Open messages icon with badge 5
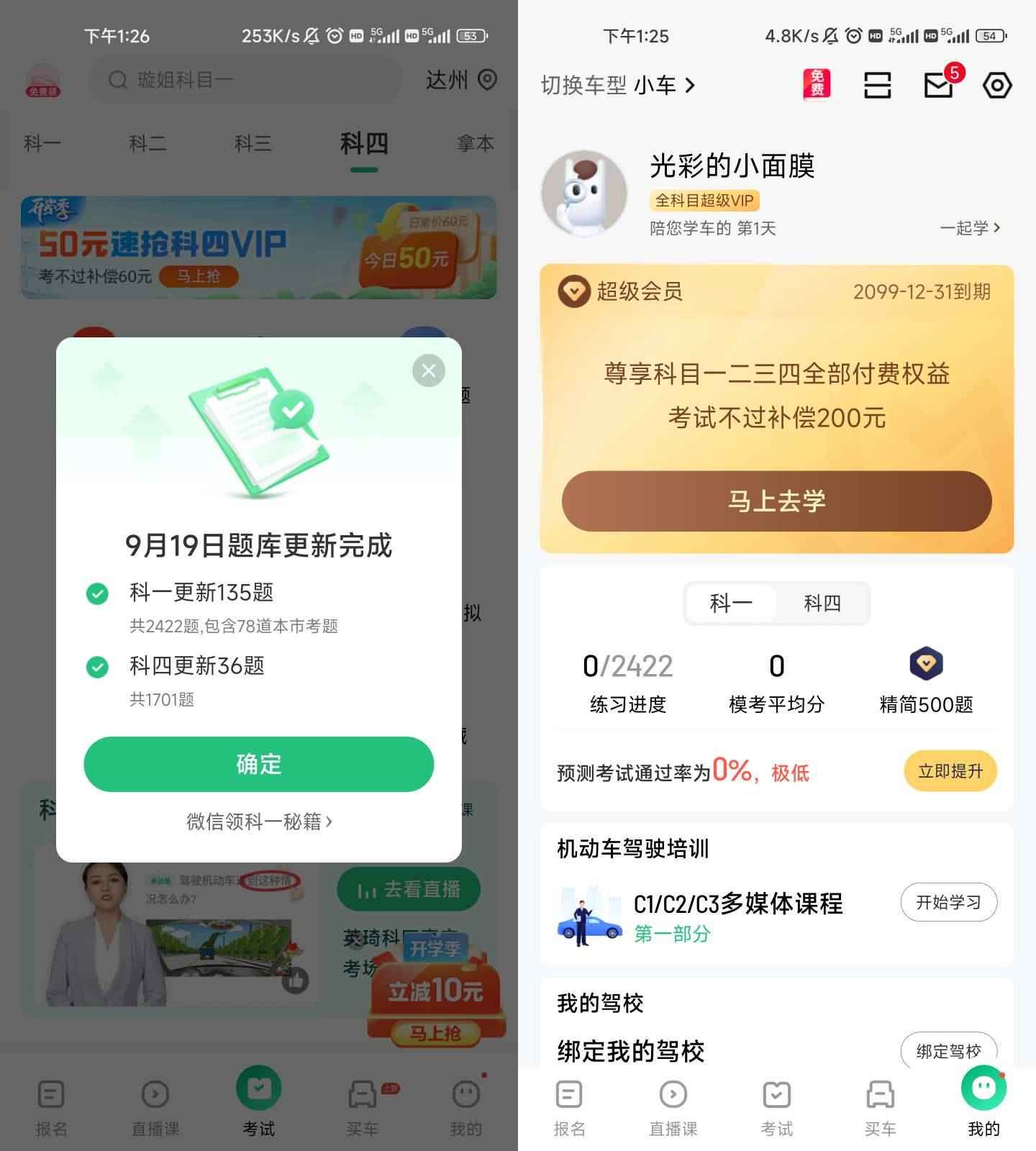1036x1151 pixels. coord(937,85)
